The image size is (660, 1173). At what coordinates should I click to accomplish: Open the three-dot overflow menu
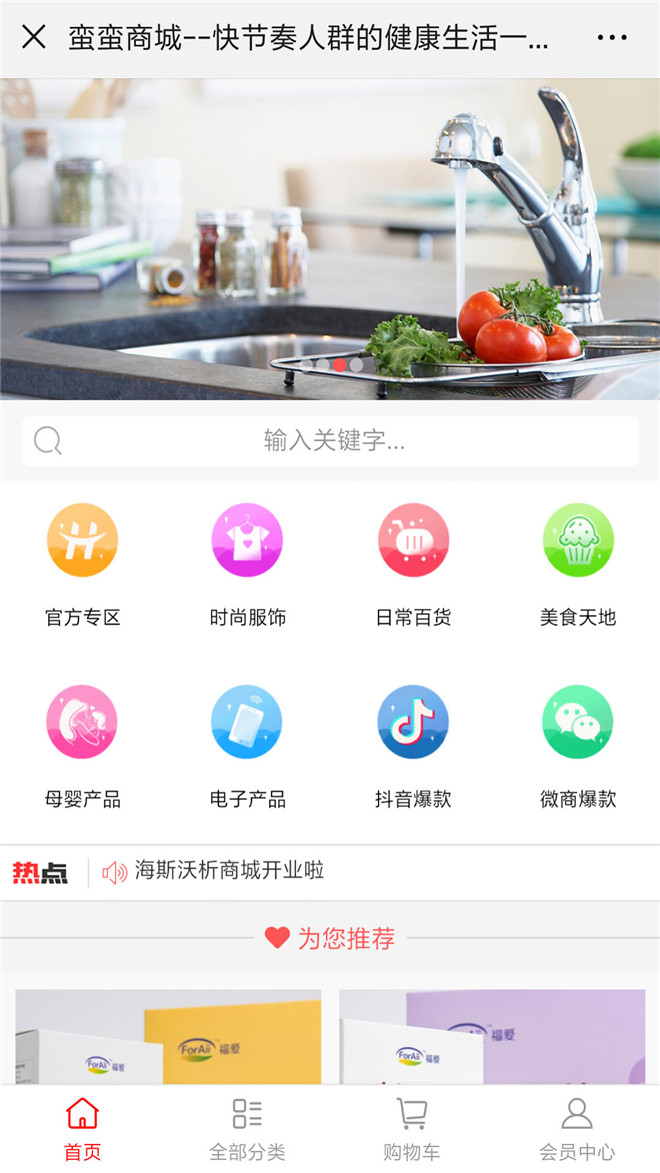click(x=611, y=38)
